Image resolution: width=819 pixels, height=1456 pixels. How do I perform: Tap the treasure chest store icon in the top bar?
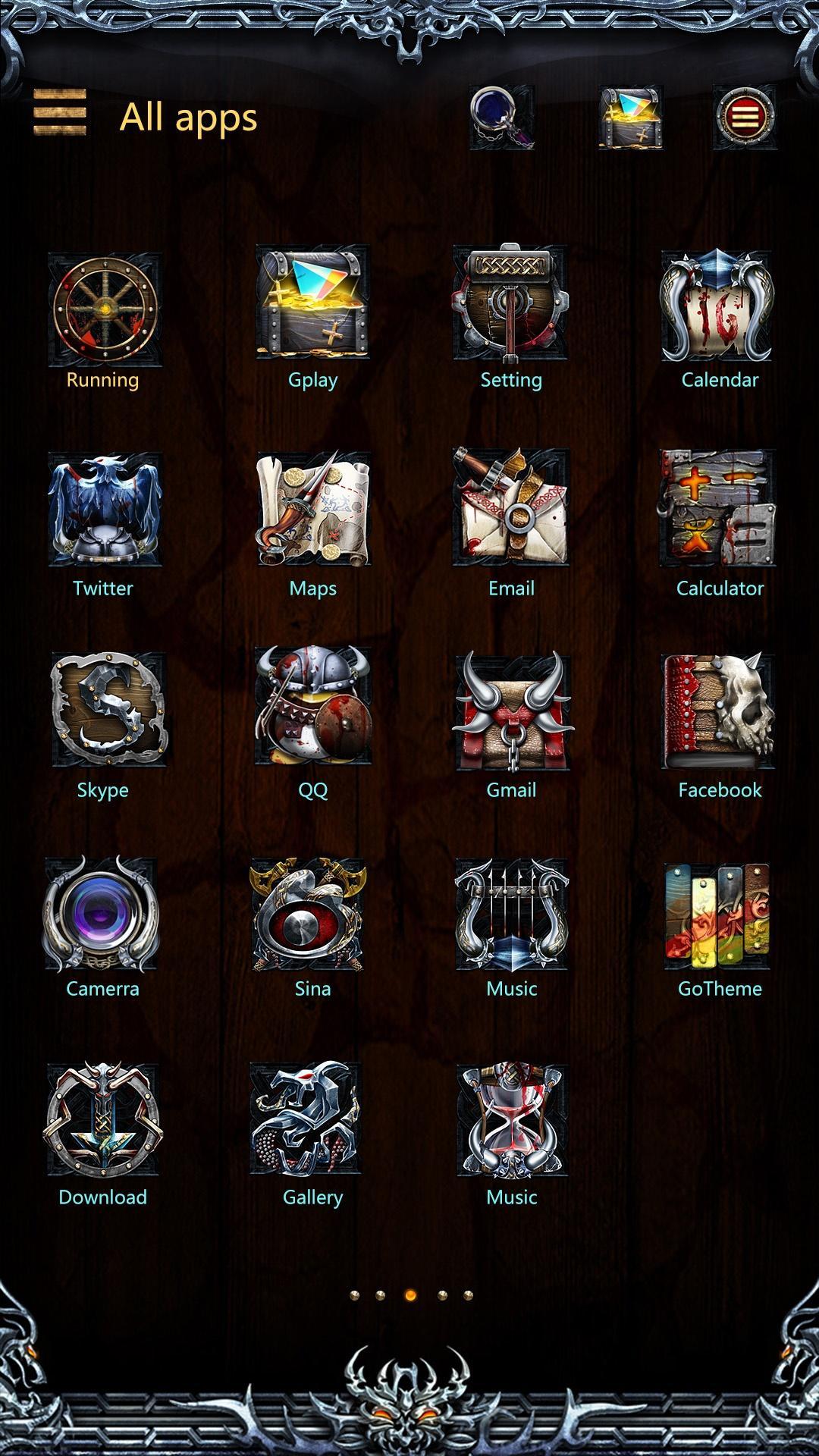(631, 117)
